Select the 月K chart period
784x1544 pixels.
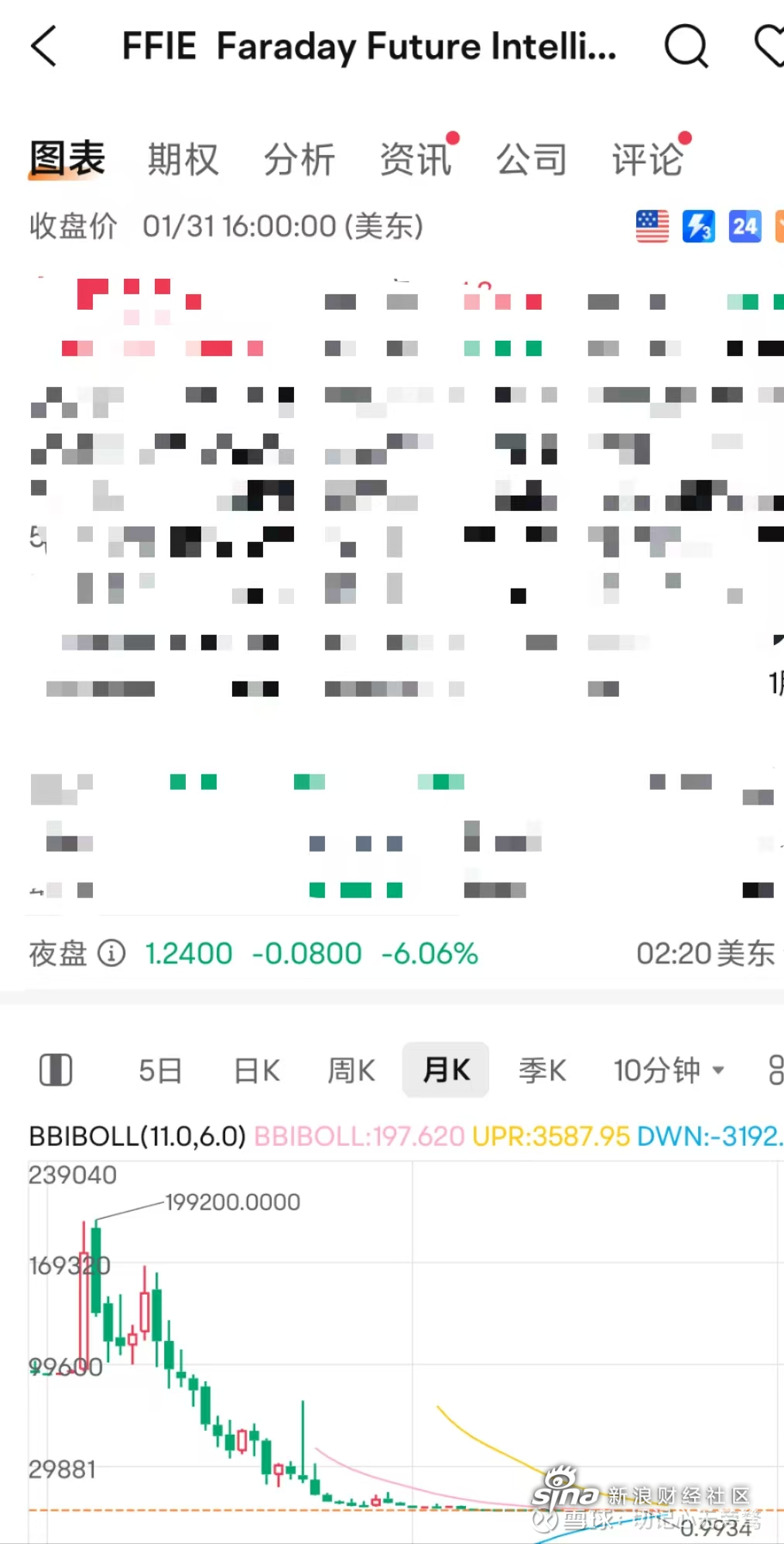[x=446, y=1070]
